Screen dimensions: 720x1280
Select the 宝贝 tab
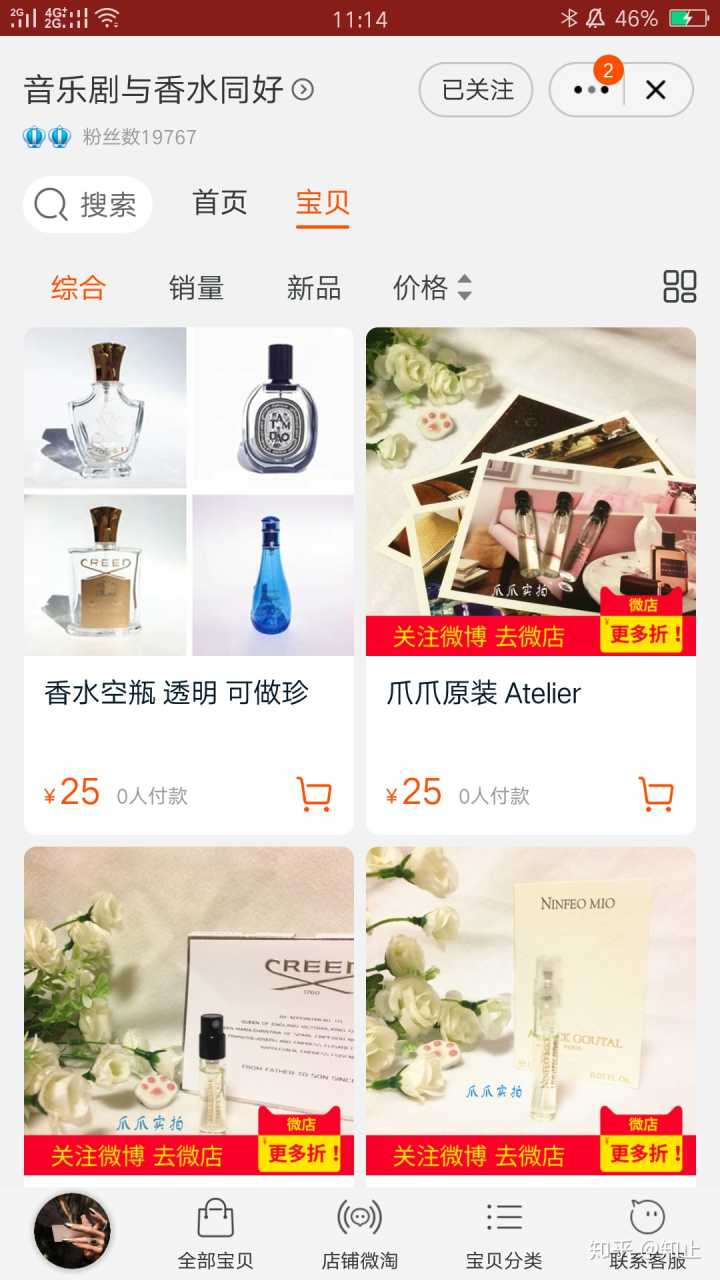pos(322,203)
